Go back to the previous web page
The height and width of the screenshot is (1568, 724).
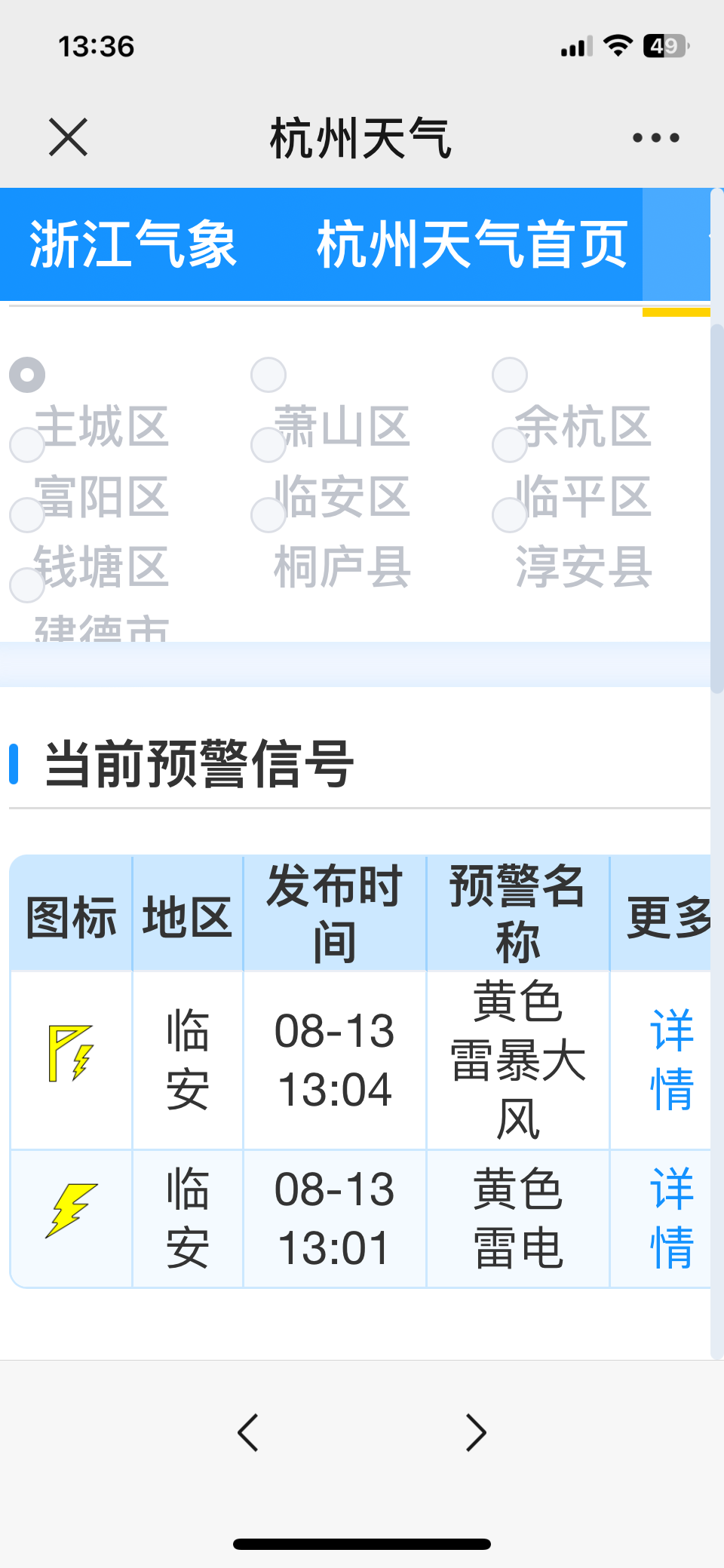[x=248, y=1432]
